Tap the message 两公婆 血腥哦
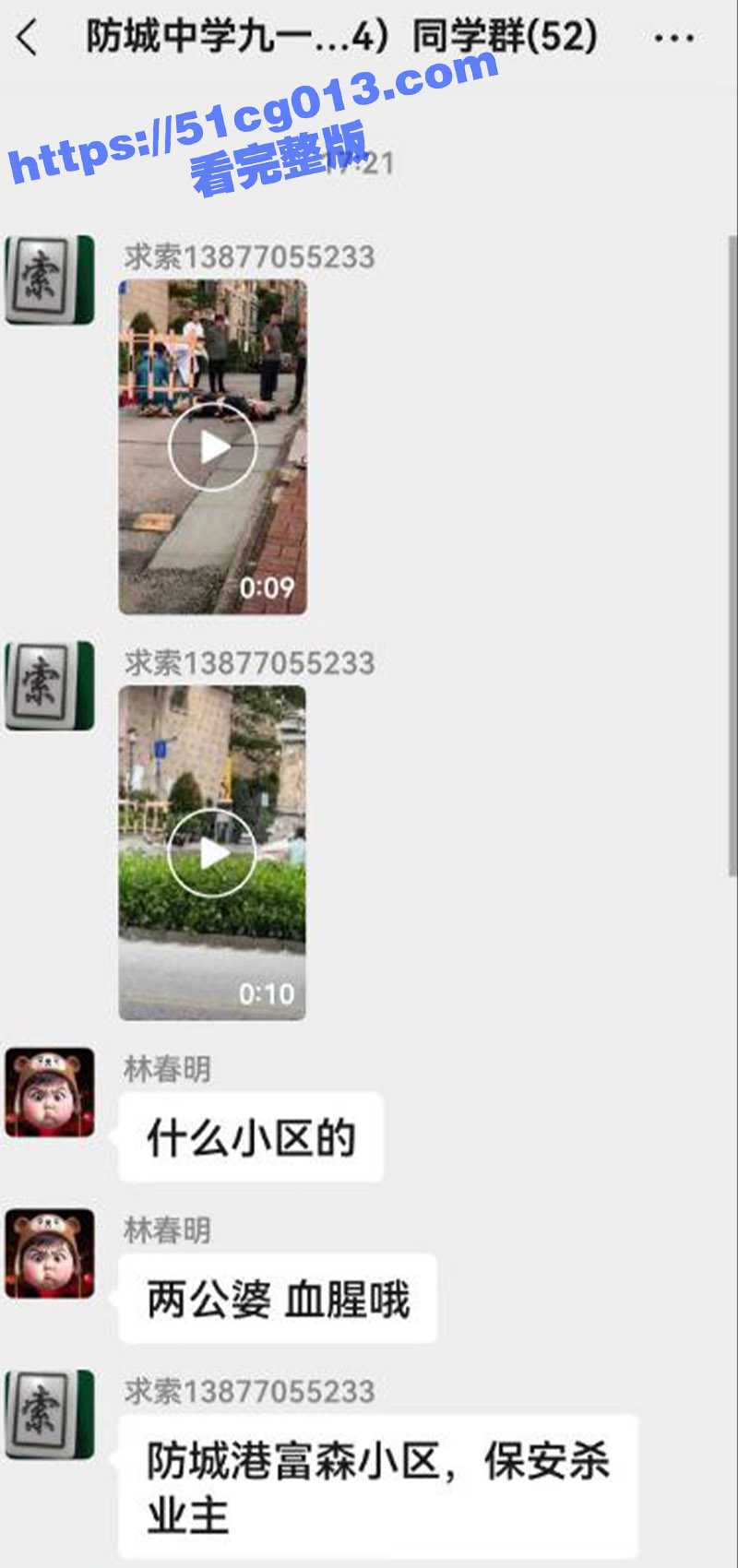 pos(277,1297)
